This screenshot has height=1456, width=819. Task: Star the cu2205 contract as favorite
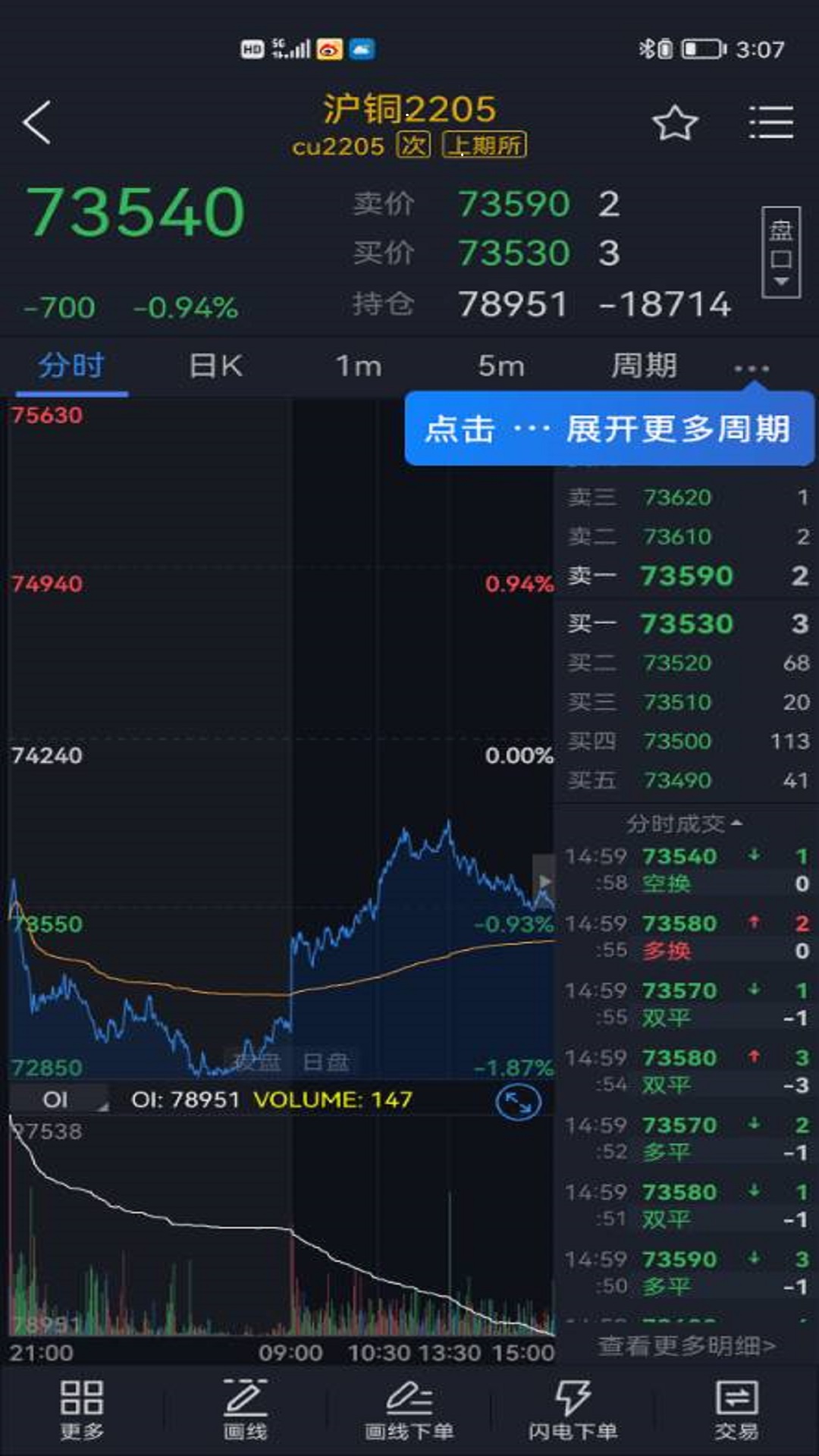(x=673, y=121)
